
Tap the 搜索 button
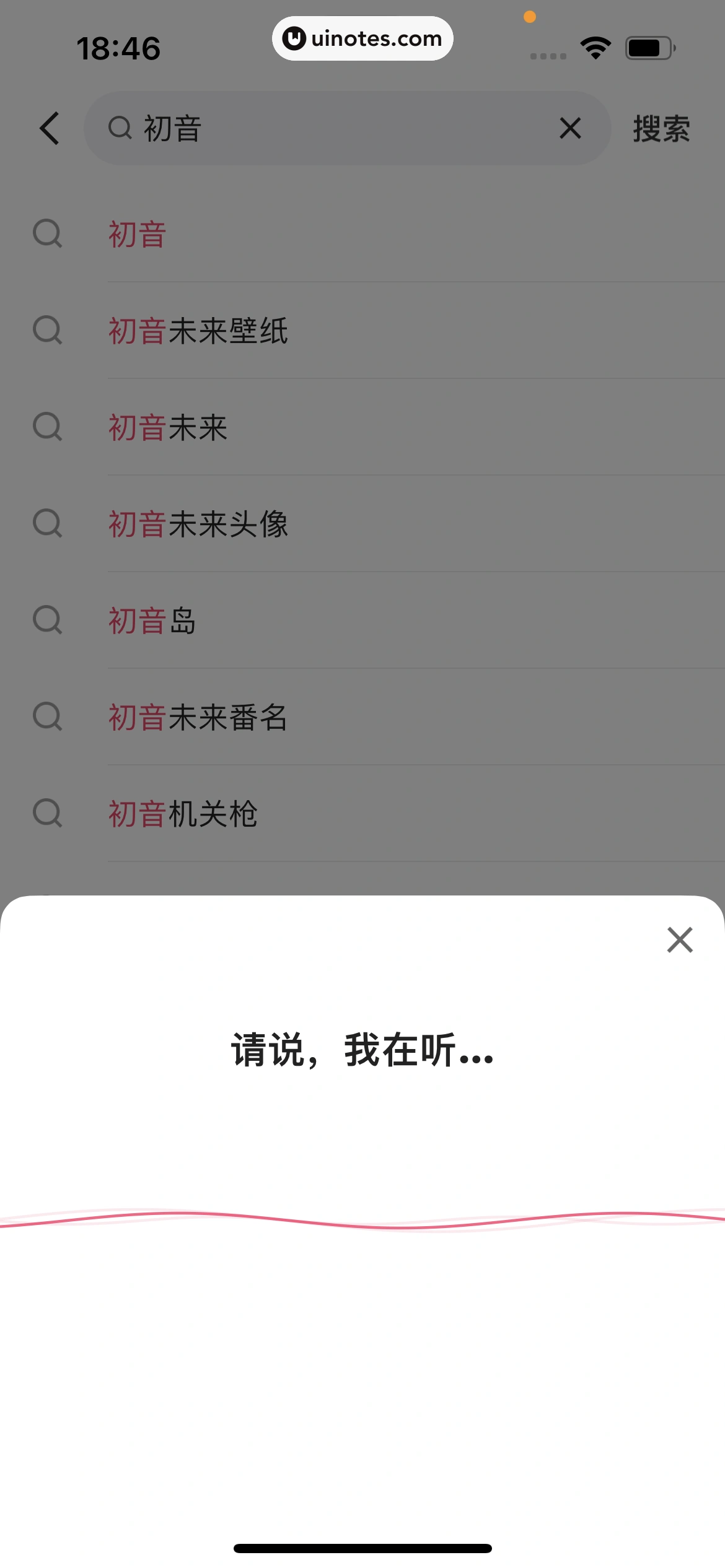point(661,129)
